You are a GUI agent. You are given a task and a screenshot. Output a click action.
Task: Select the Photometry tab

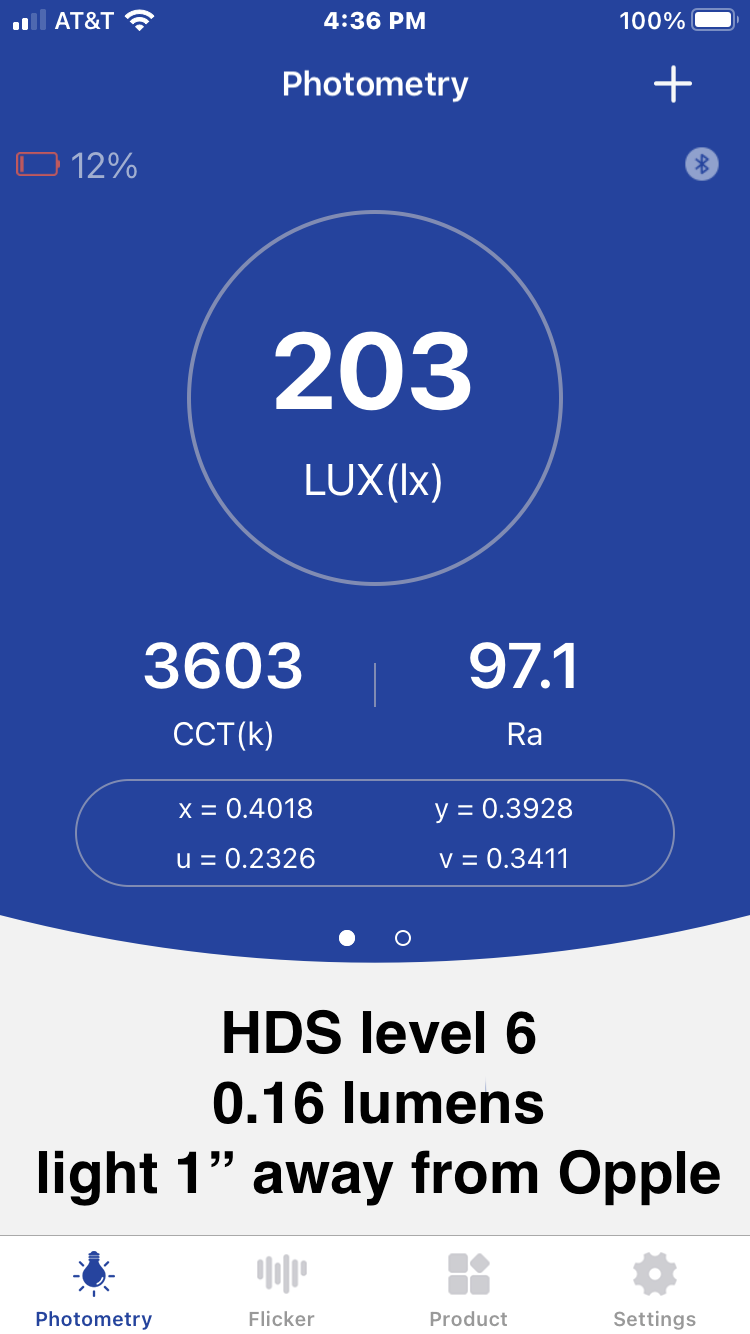(x=94, y=1290)
